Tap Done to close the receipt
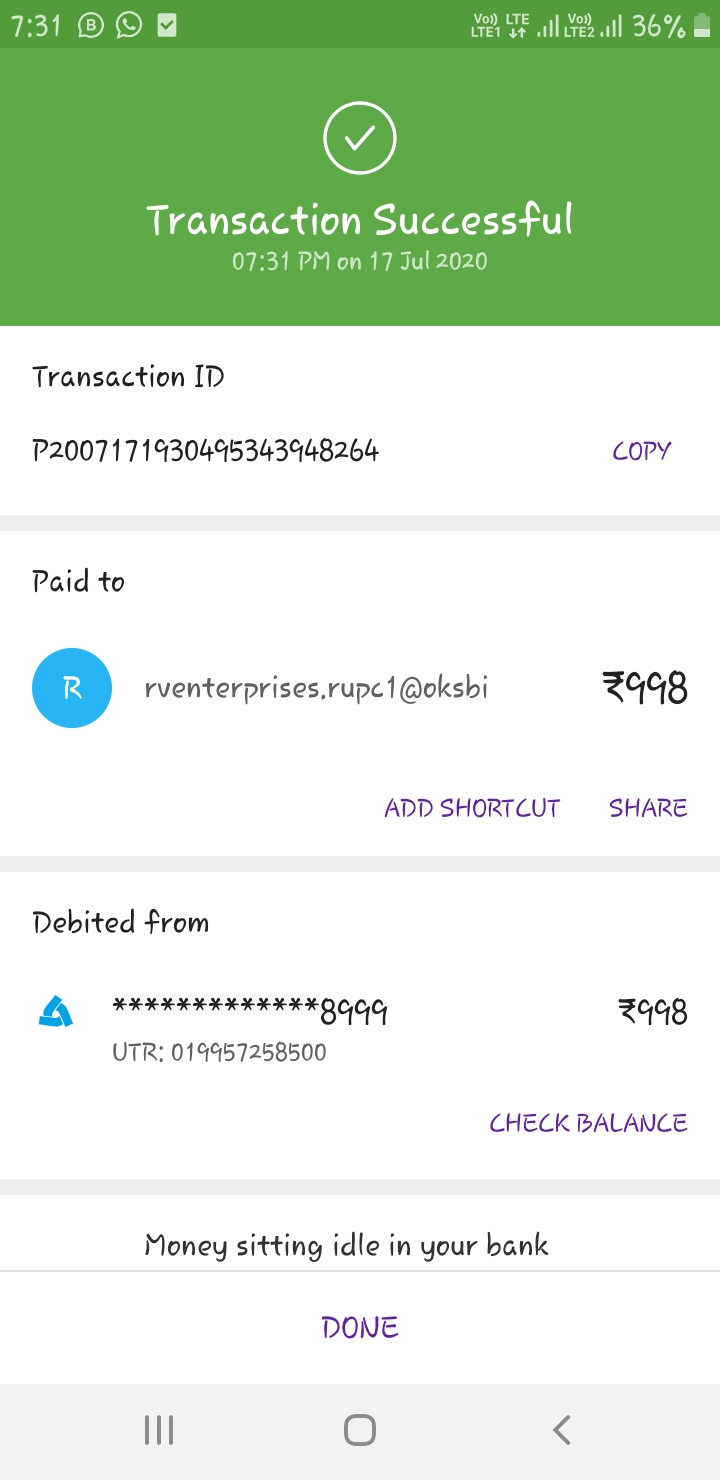Viewport: 720px width, 1480px height. (360, 1327)
